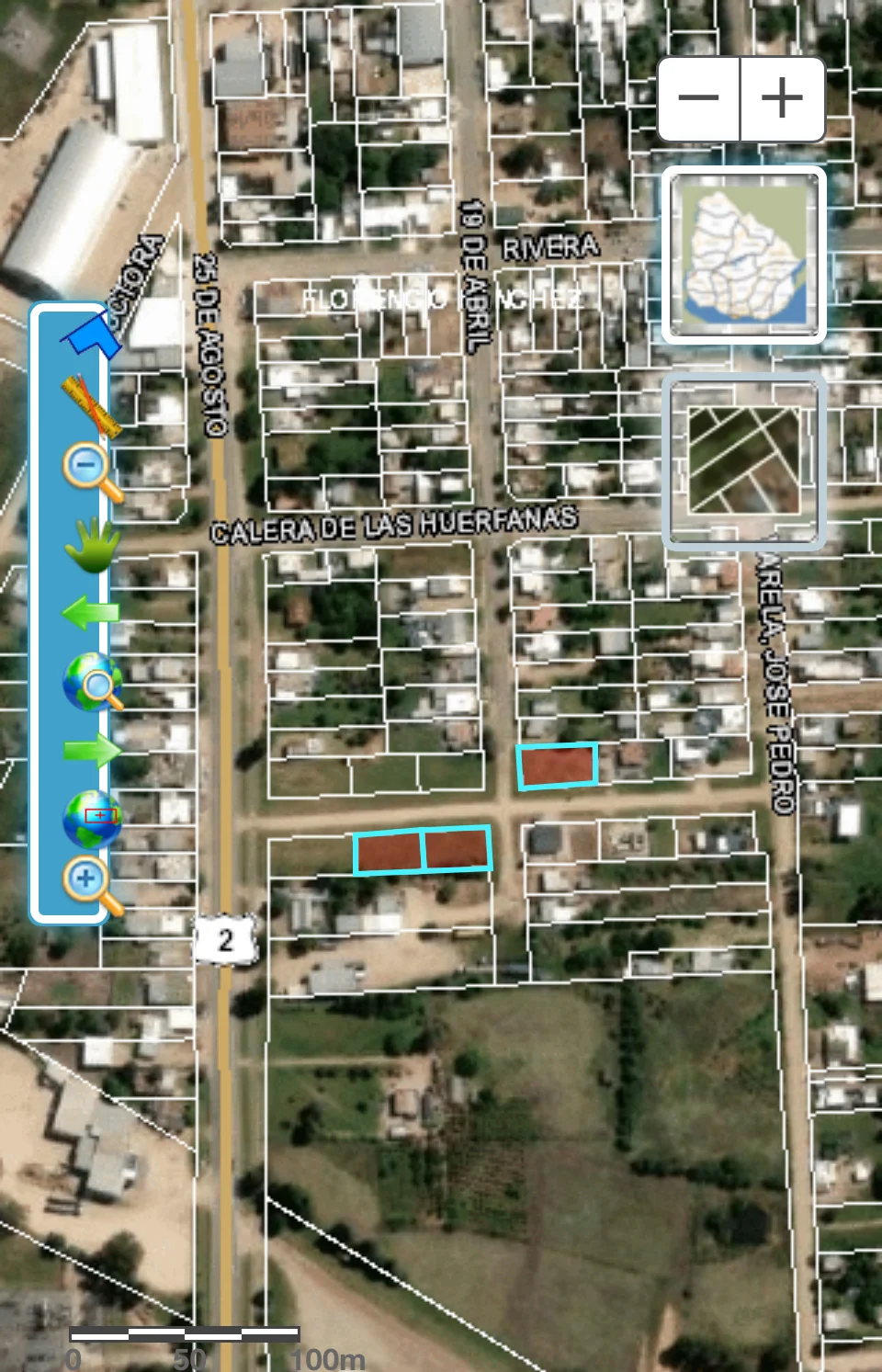Image resolution: width=882 pixels, height=1372 pixels.
Task: Zoom in with the plus button
Action: coord(782,98)
